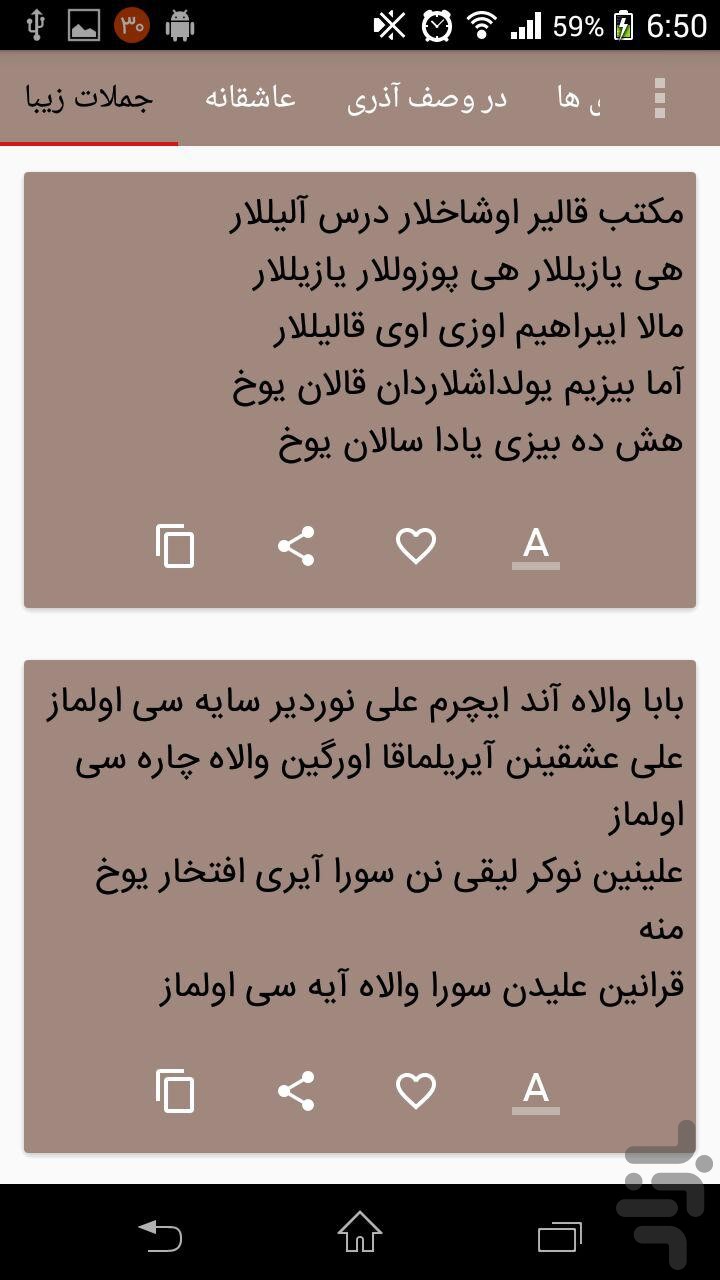Like the poem starting with مکتب قالیر
The width and height of the screenshot is (720, 1280).
tap(416, 546)
